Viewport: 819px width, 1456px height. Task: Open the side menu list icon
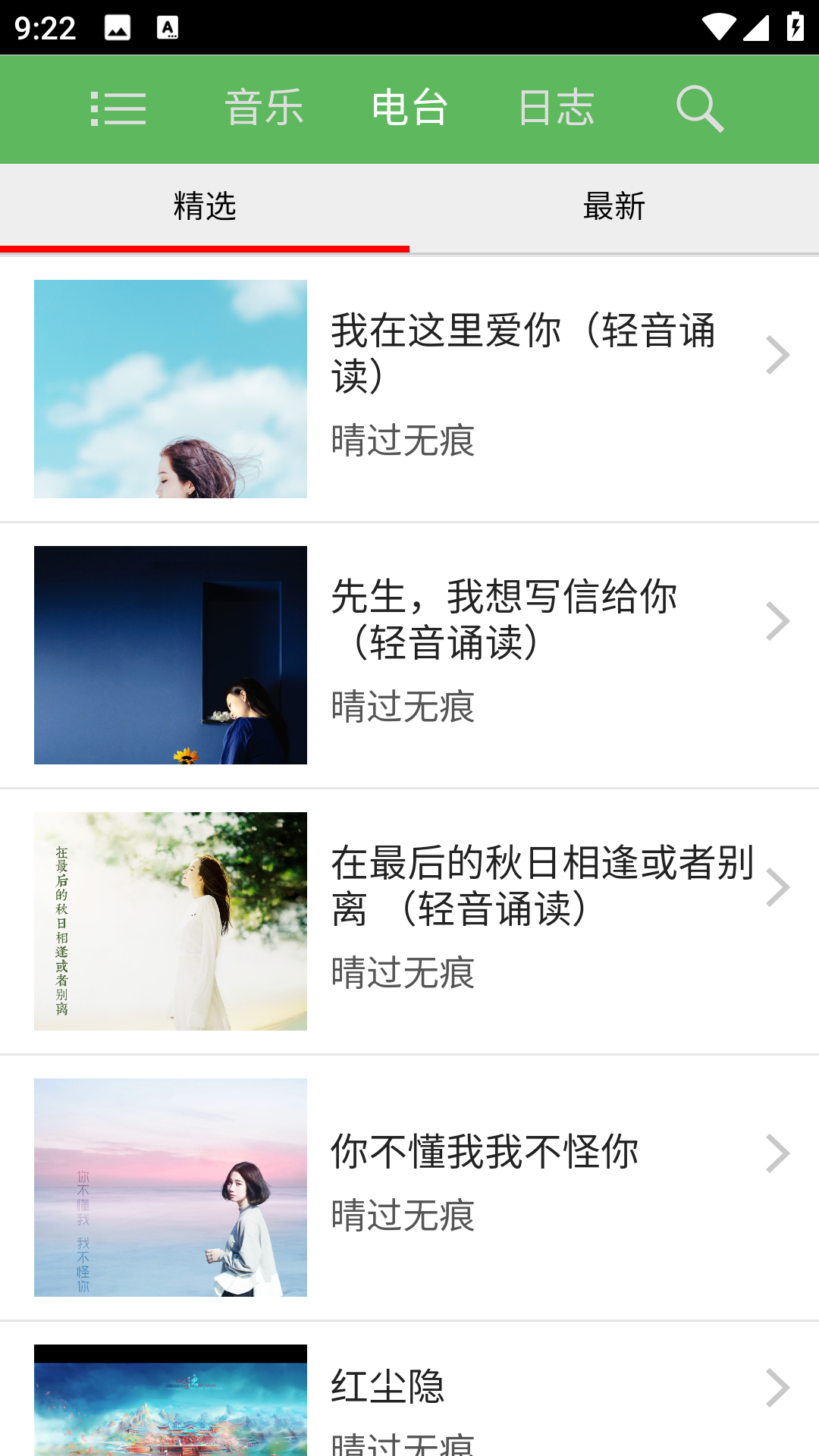click(x=118, y=109)
